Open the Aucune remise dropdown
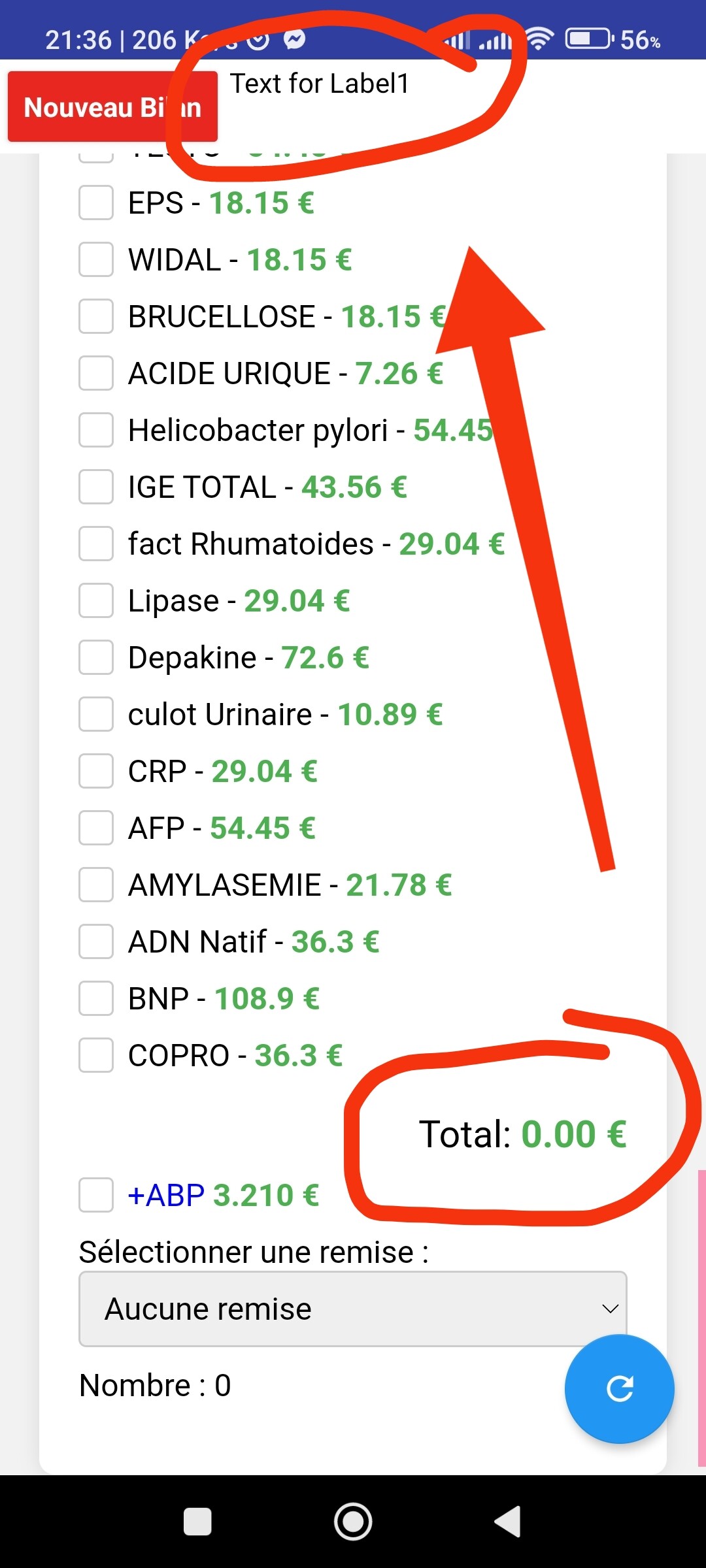Image resolution: width=706 pixels, height=1568 pixels. point(353,1309)
